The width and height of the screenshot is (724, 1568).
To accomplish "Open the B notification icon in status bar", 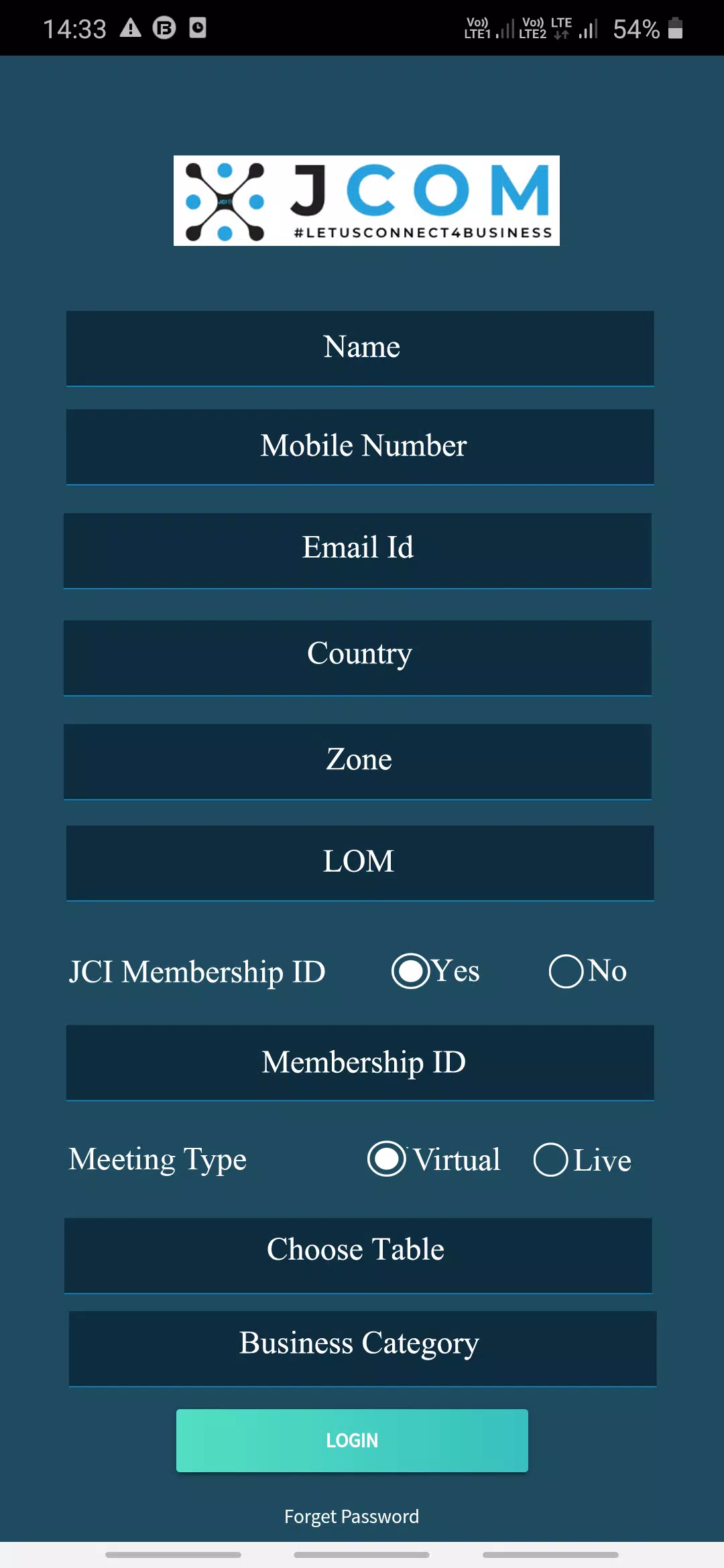I will tap(163, 28).
